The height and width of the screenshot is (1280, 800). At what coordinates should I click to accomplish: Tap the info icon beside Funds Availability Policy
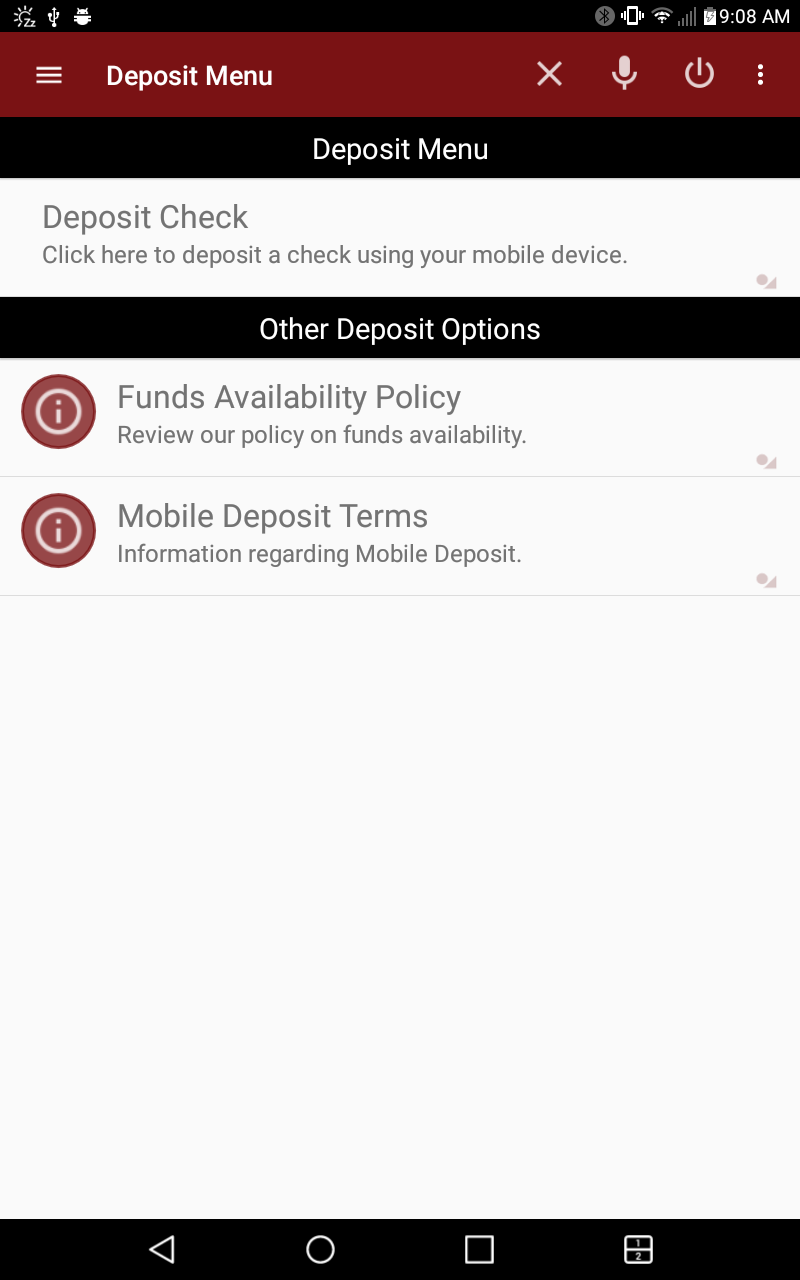(x=58, y=411)
